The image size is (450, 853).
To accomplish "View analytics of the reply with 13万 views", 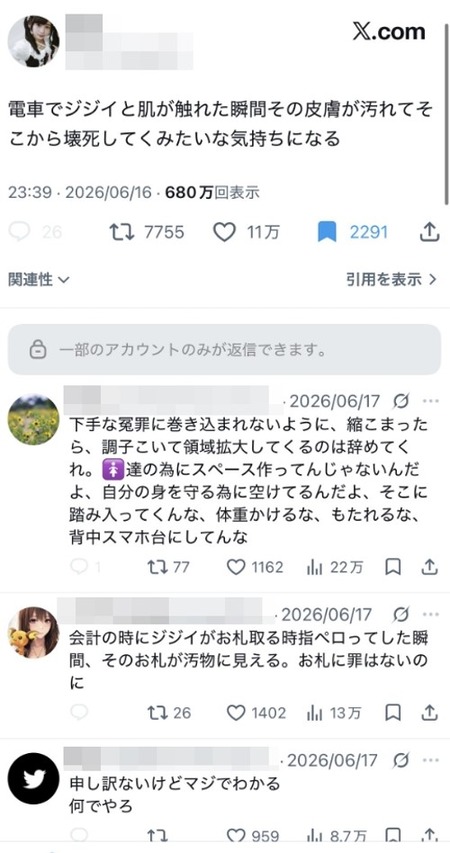I will [335, 713].
